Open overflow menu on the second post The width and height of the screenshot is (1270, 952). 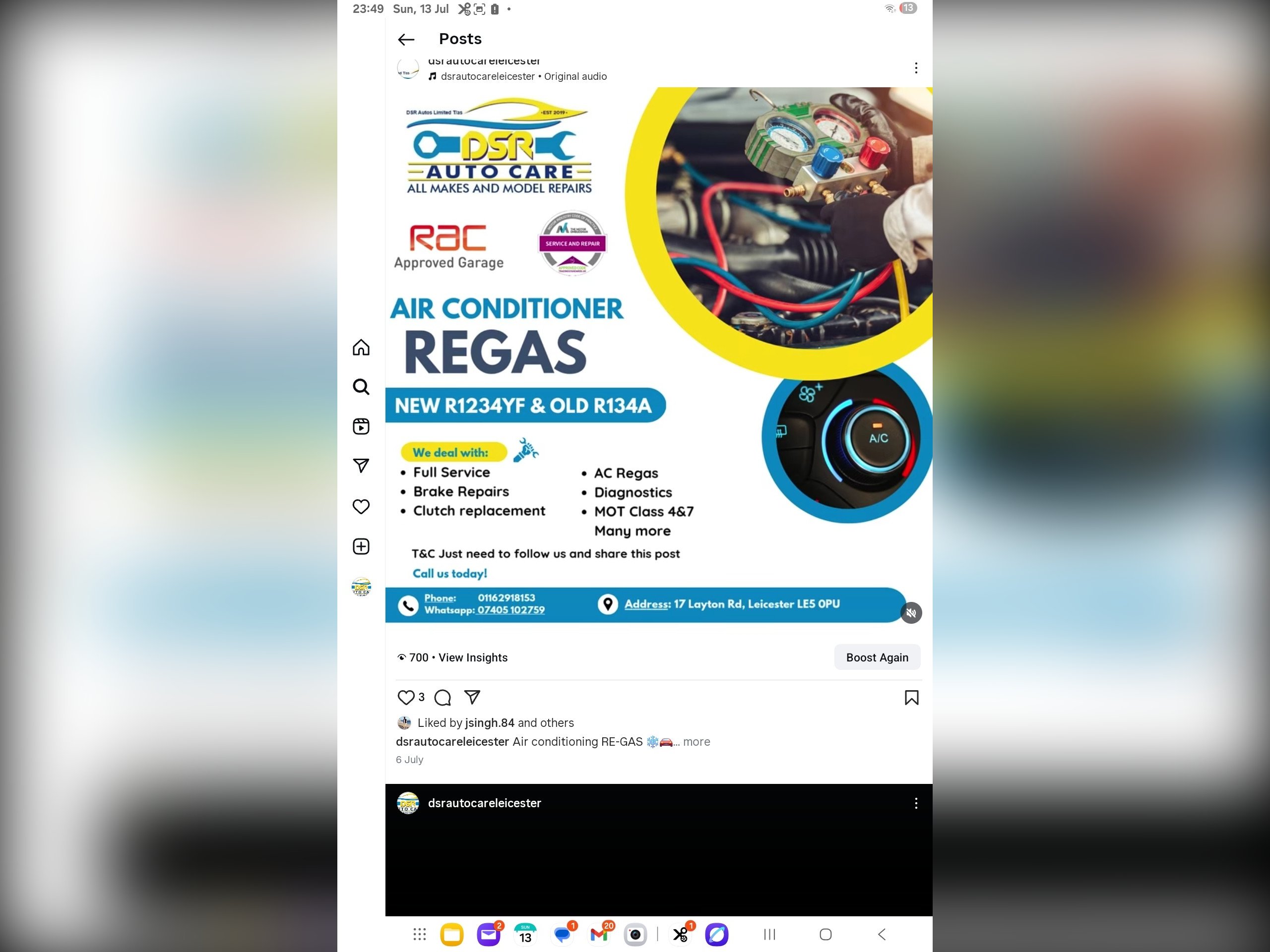pyautogui.click(x=916, y=803)
